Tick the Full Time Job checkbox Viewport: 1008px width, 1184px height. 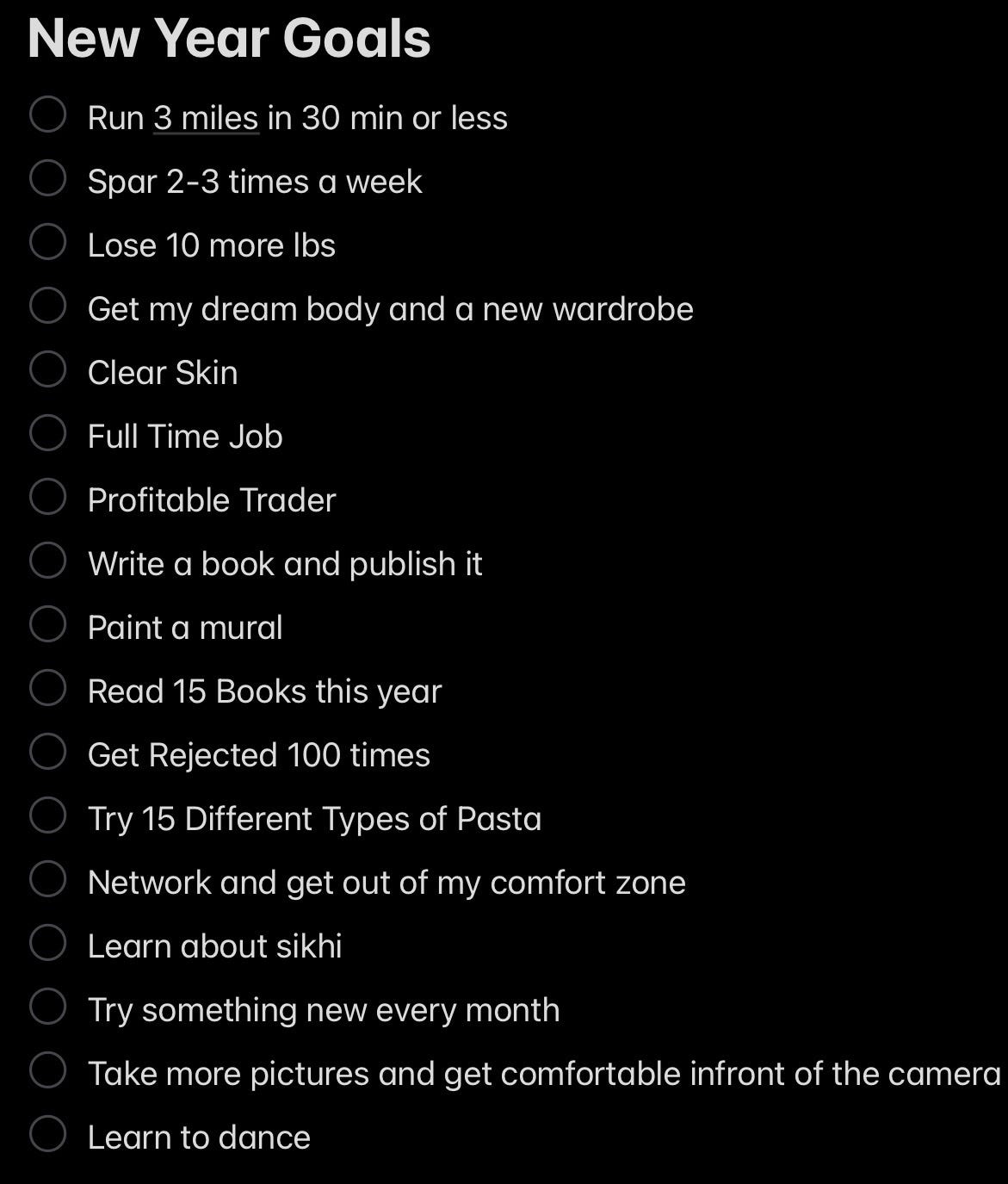click(47, 433)
